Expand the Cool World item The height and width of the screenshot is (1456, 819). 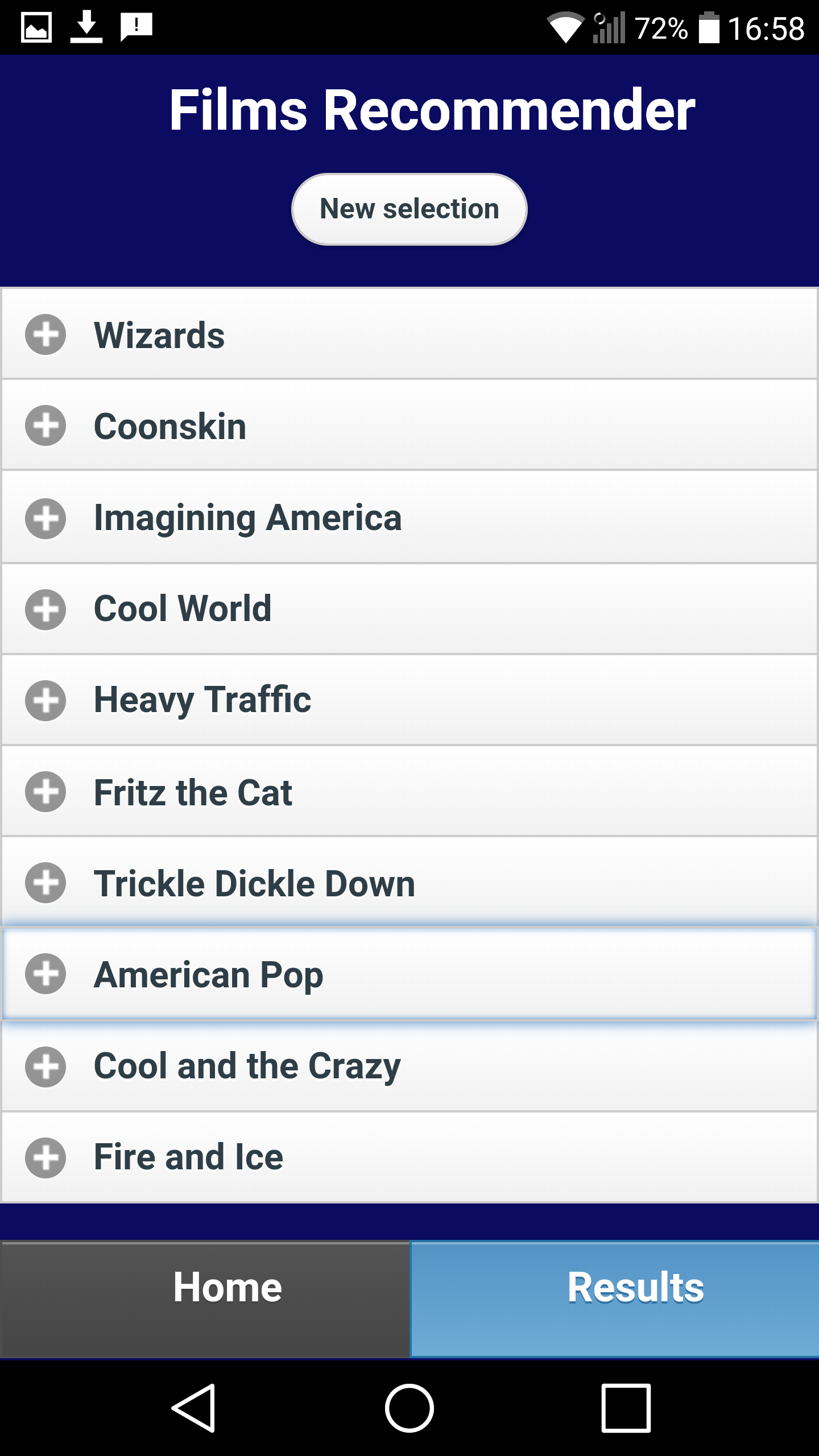point(409,609)
